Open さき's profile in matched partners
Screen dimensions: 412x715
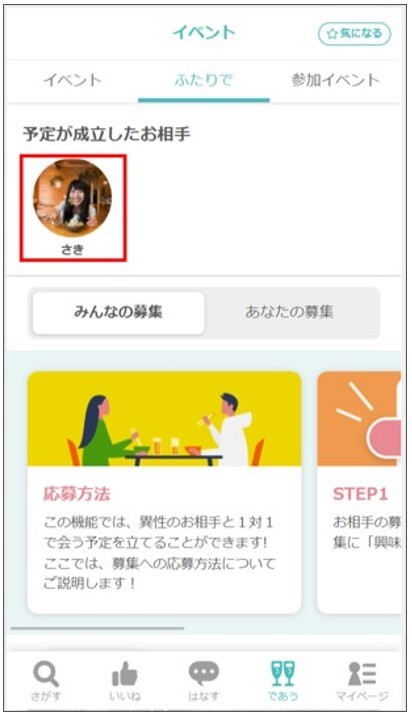(x=73, y=207)
